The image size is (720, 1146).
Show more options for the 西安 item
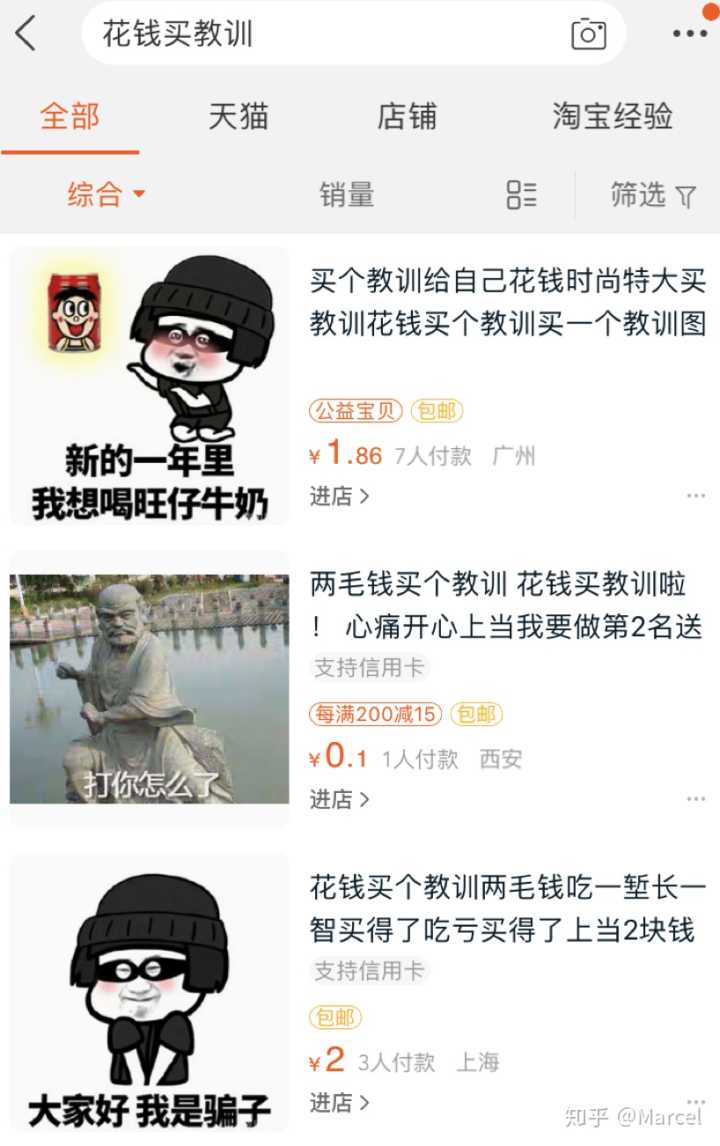coord(696,799)
